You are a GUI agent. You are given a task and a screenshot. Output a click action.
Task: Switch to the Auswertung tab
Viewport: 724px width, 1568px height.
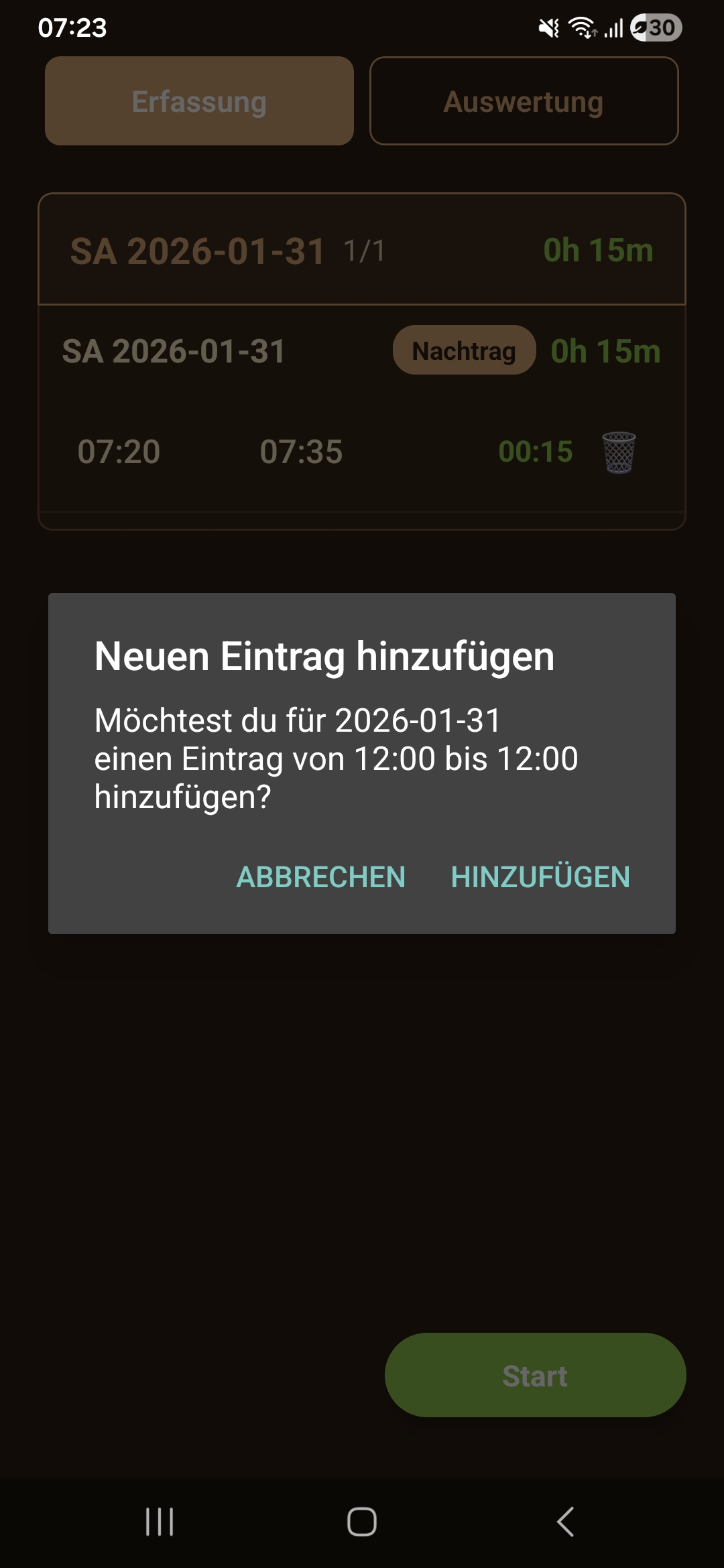pyautogui.click(x=524, y=101)
